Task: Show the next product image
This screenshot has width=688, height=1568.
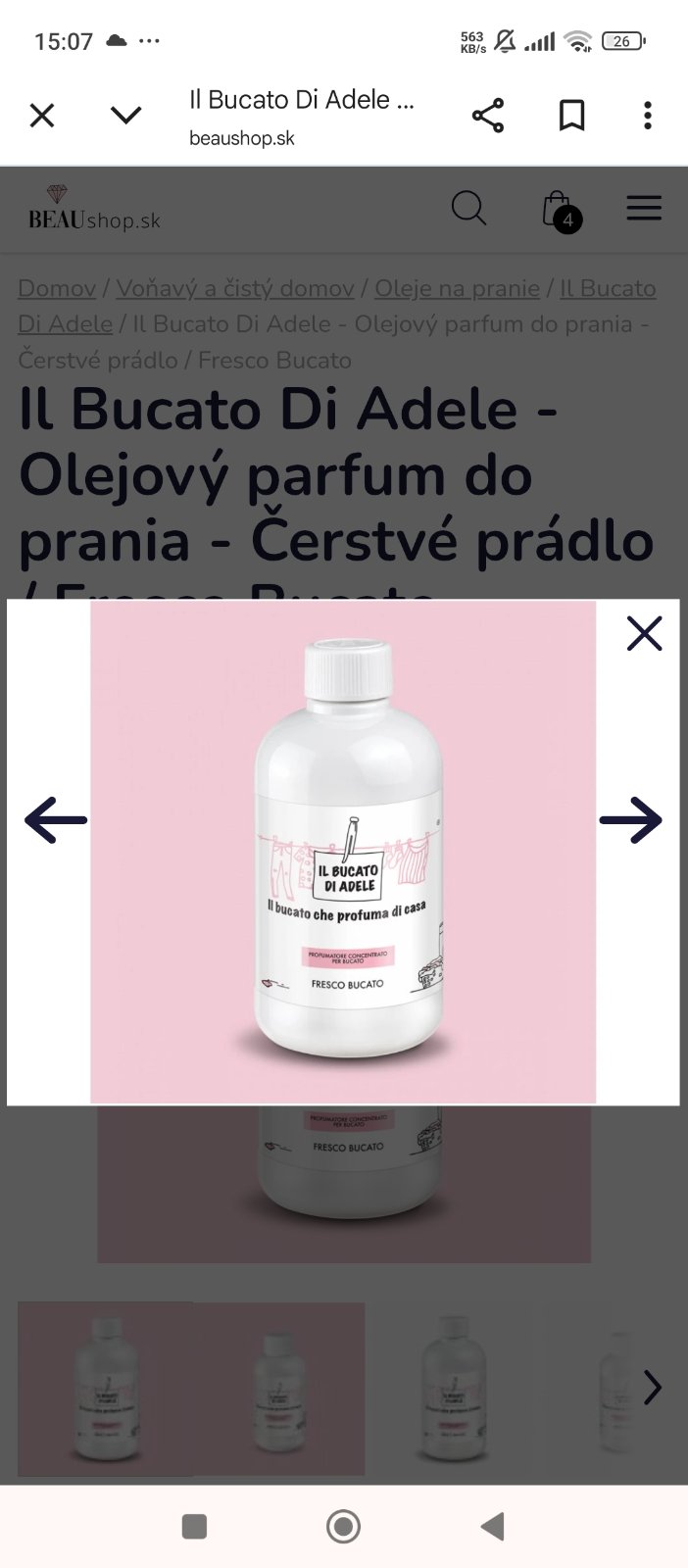Action: (630, 820)
